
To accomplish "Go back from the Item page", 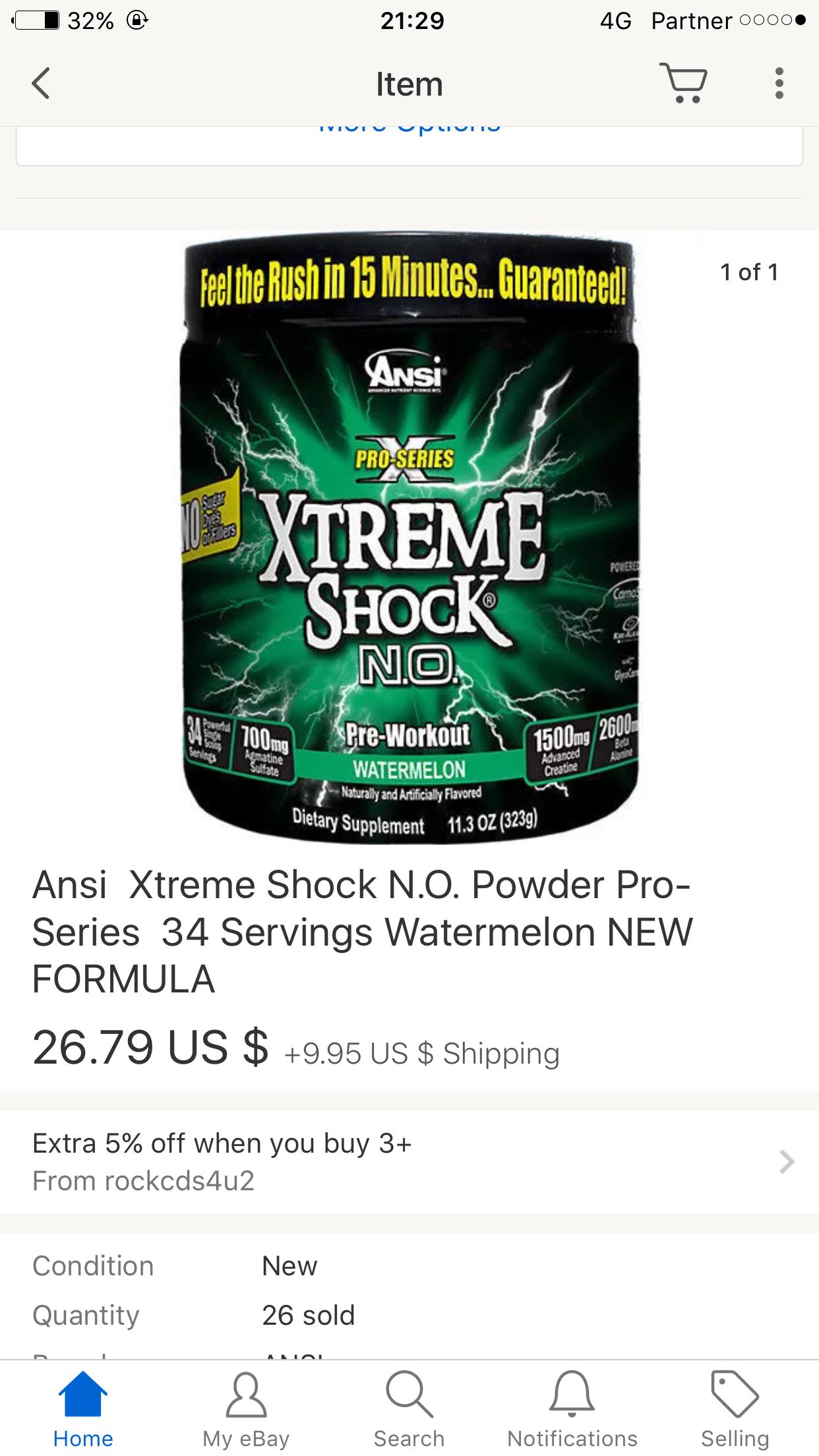I will coord(41,84).
